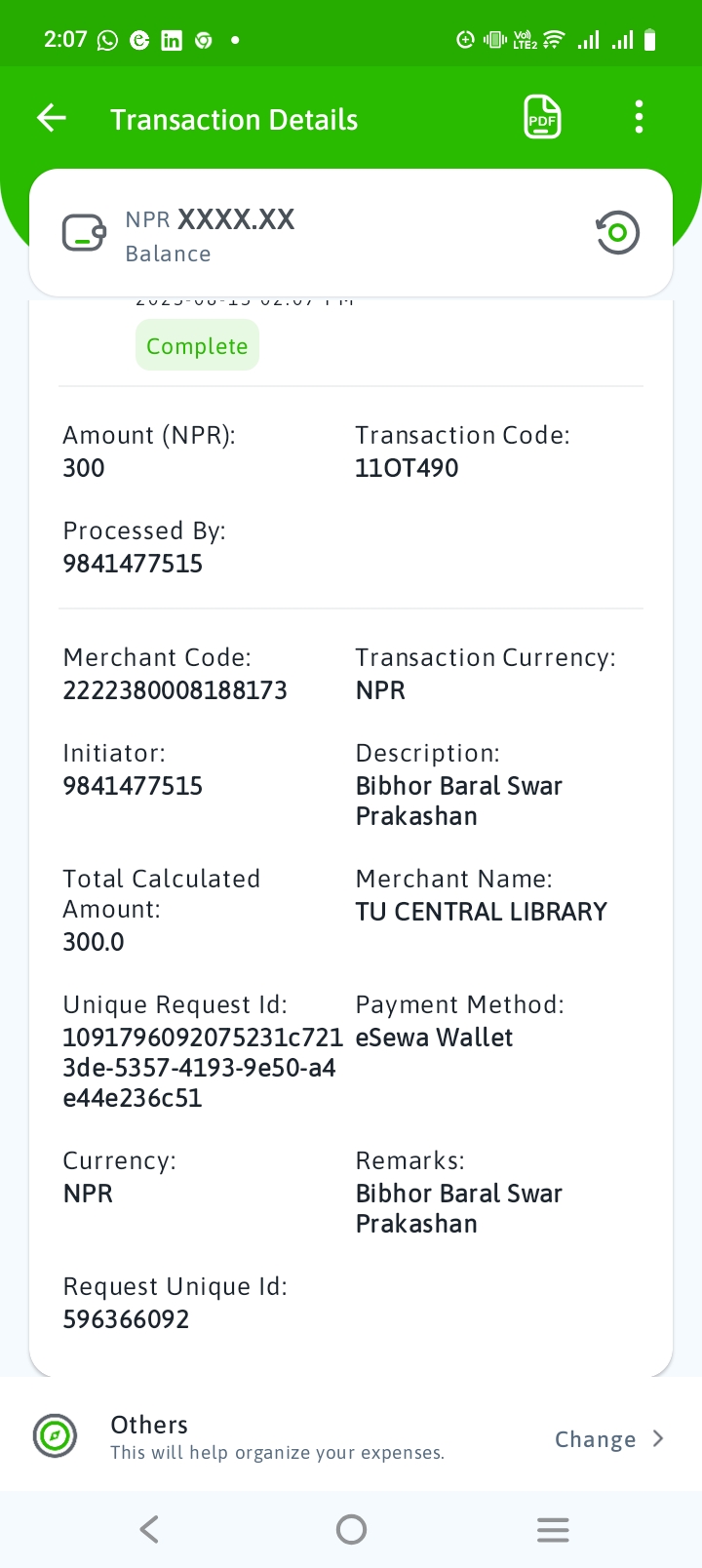Download the transaction as PDF
The height and width of the screenshot is (1568, 702).
[542, 118]
